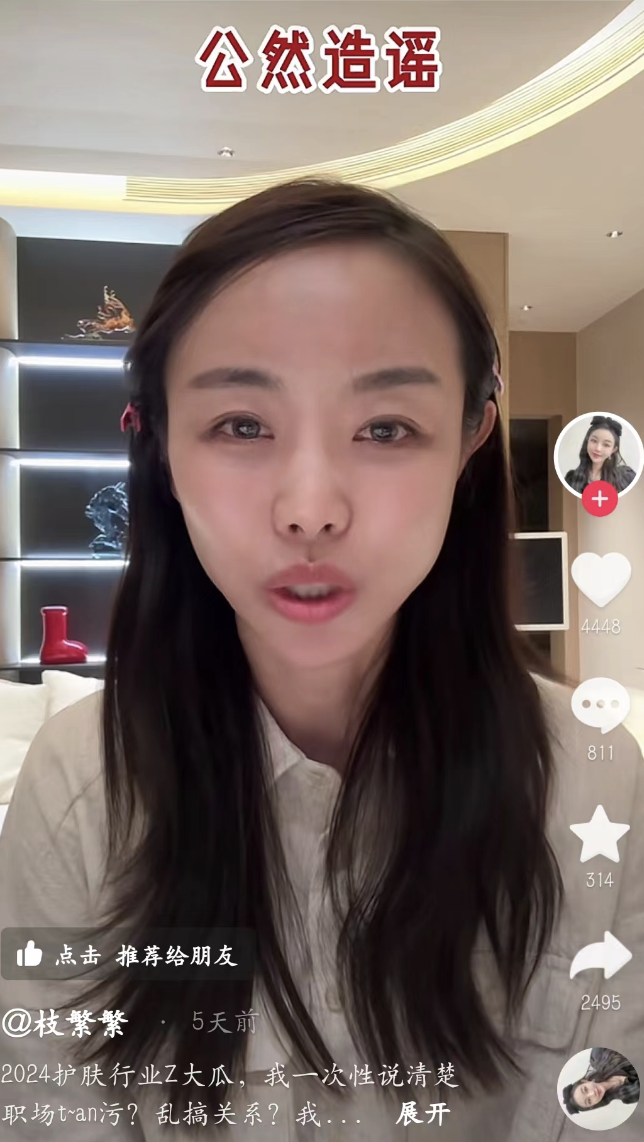This screenshot has width=644, height=1142.
Task: Open the creator's profile avatar
Action: 598,455
